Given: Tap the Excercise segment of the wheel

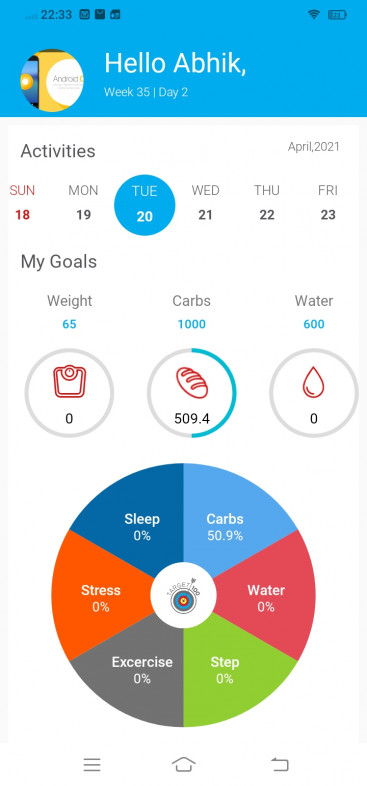Looking at the screenshot, I should pyautogui.click(x=140, y=669).
